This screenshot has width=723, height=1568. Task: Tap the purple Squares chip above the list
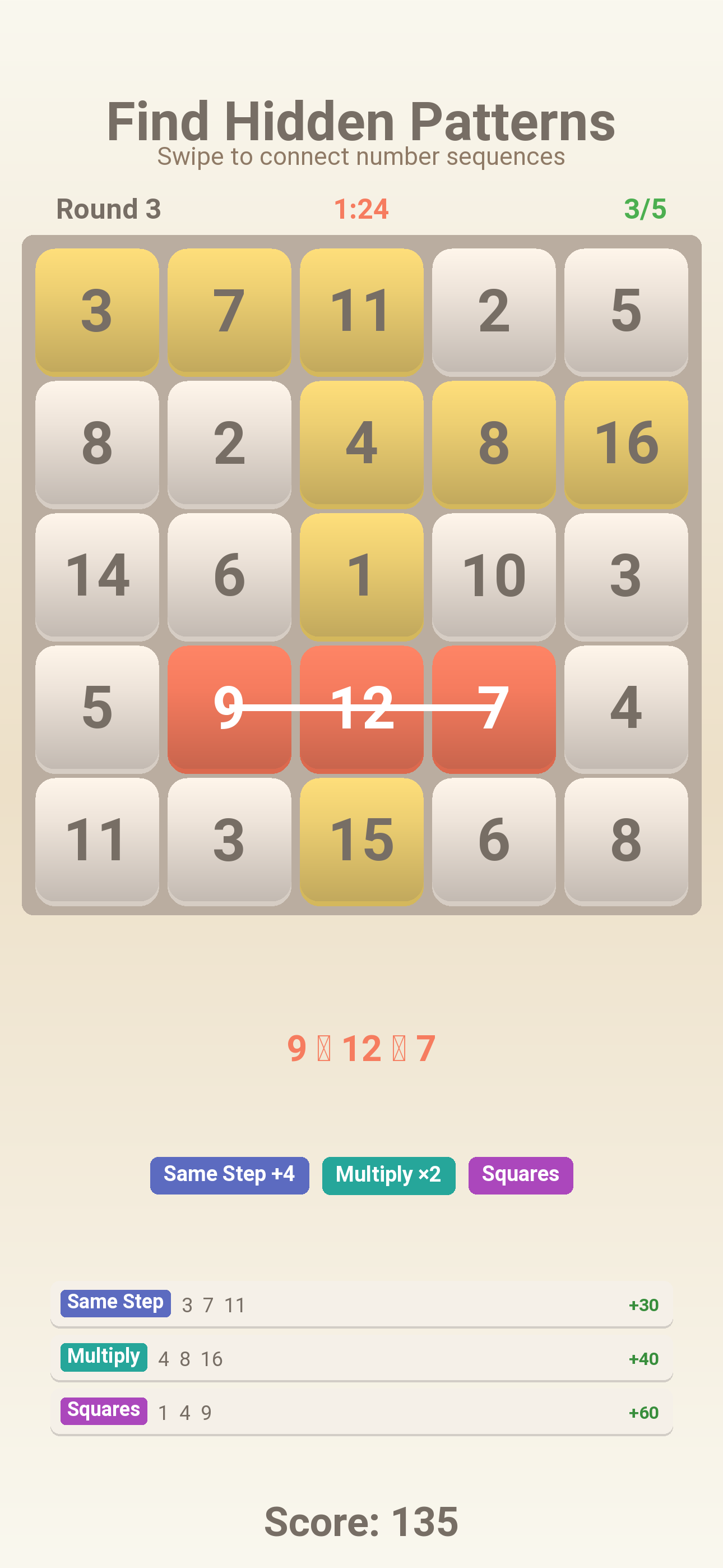click(520, 1175)
